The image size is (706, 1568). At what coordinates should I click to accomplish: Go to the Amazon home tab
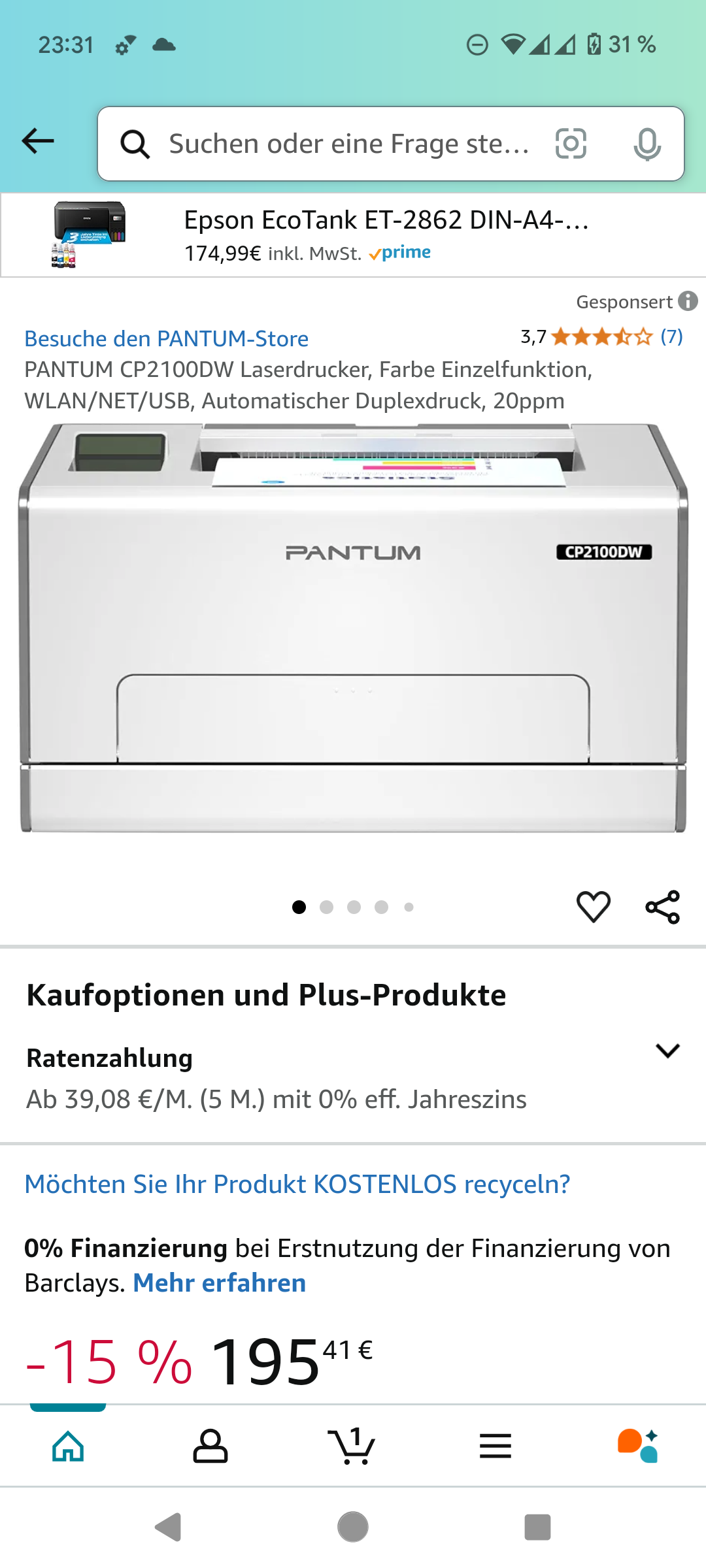(68, 1446)
